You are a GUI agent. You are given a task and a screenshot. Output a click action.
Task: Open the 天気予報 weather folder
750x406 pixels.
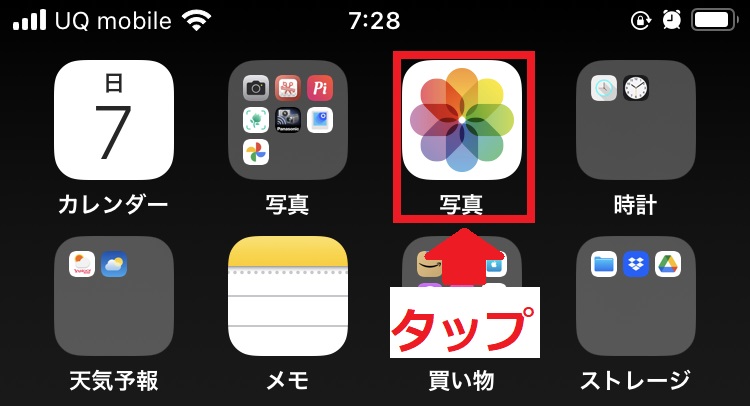(x=113, y=296)
